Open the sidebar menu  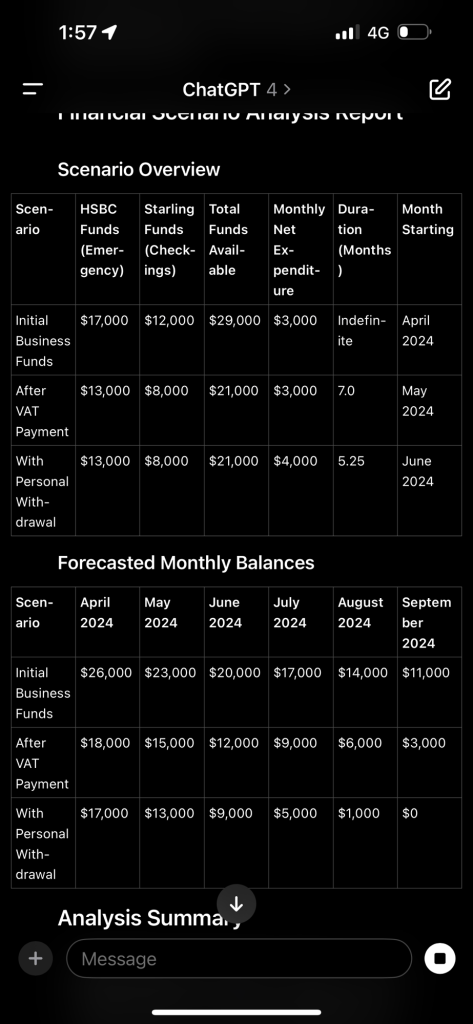(33, 89)
